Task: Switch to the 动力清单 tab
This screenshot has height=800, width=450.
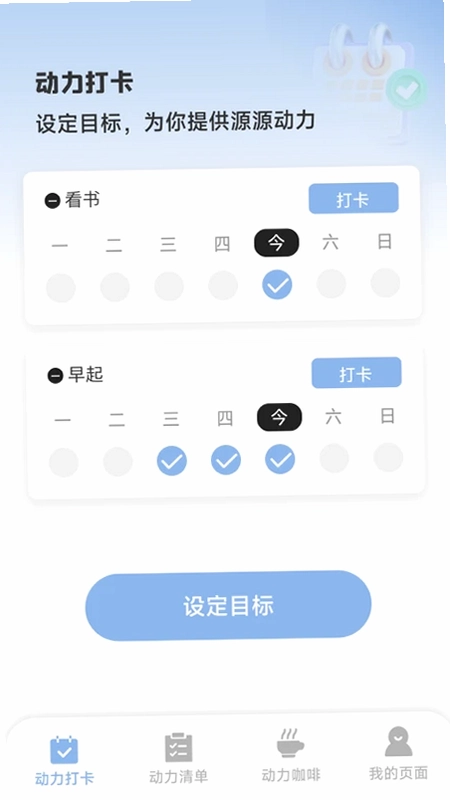Action: [178, 758]
